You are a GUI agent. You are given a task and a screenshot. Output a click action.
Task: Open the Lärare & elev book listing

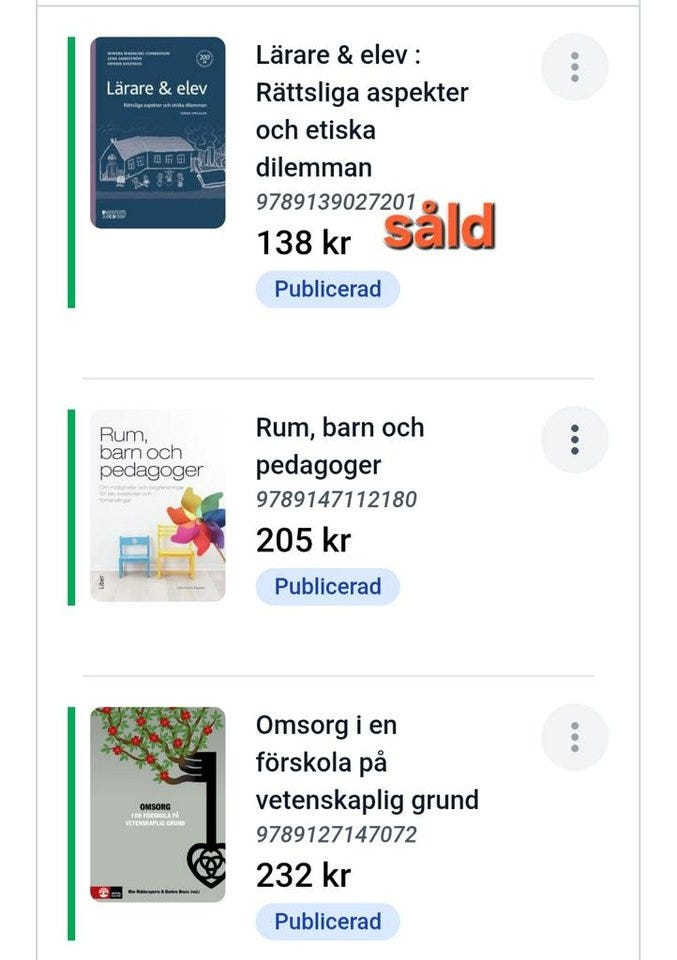pos(361,110)
